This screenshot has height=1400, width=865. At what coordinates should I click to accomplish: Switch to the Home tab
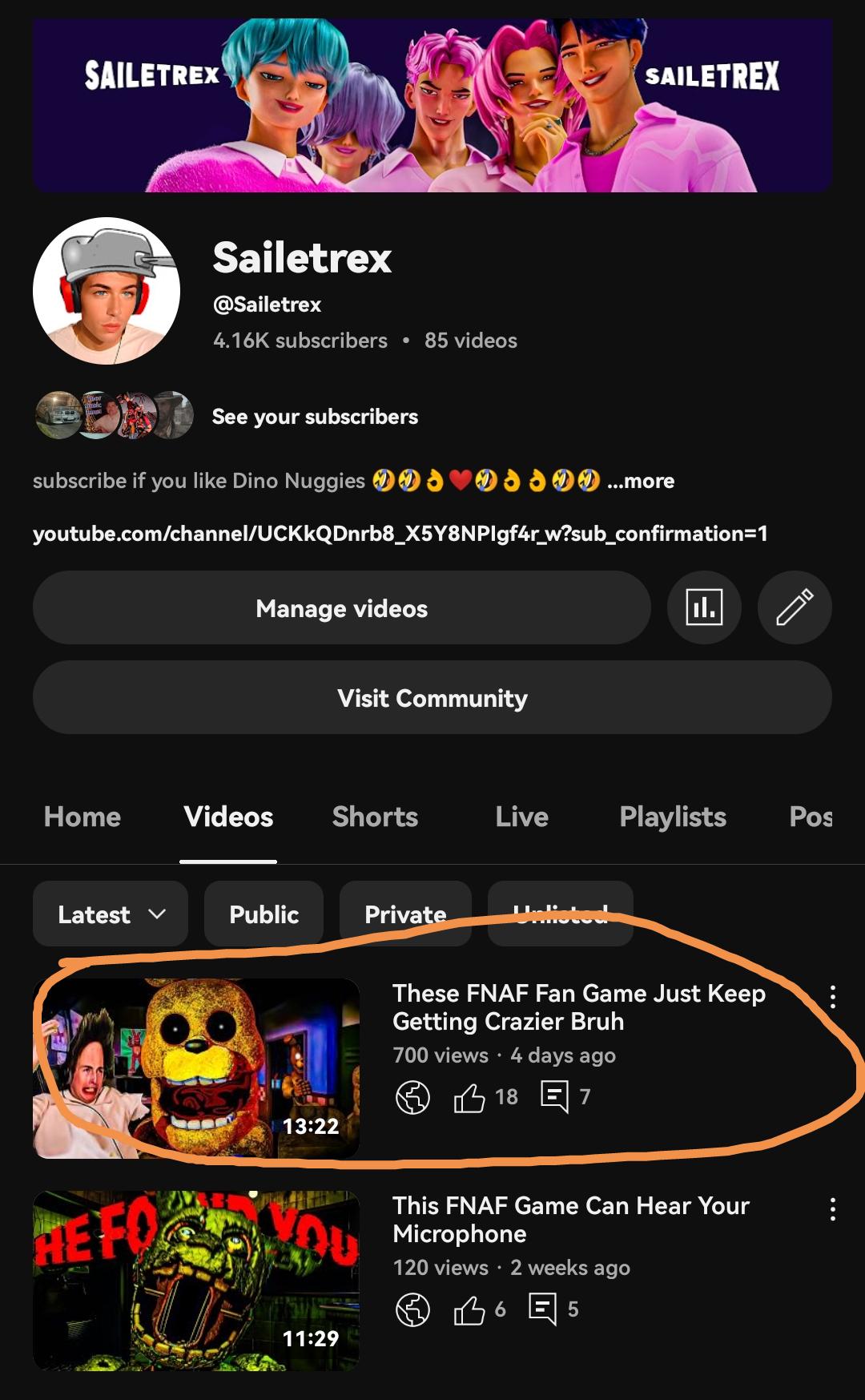[x=82, y=817]
